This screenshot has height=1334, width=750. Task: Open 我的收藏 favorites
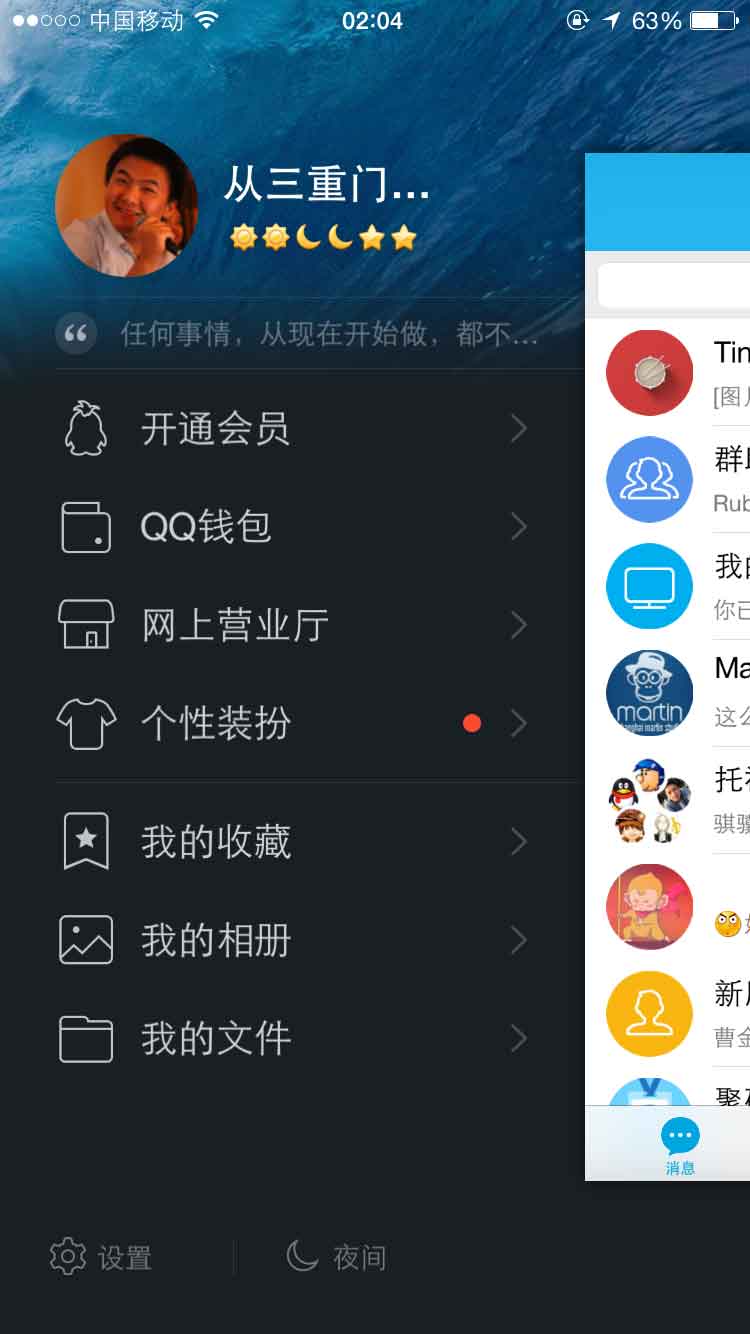tap(292, 842)
